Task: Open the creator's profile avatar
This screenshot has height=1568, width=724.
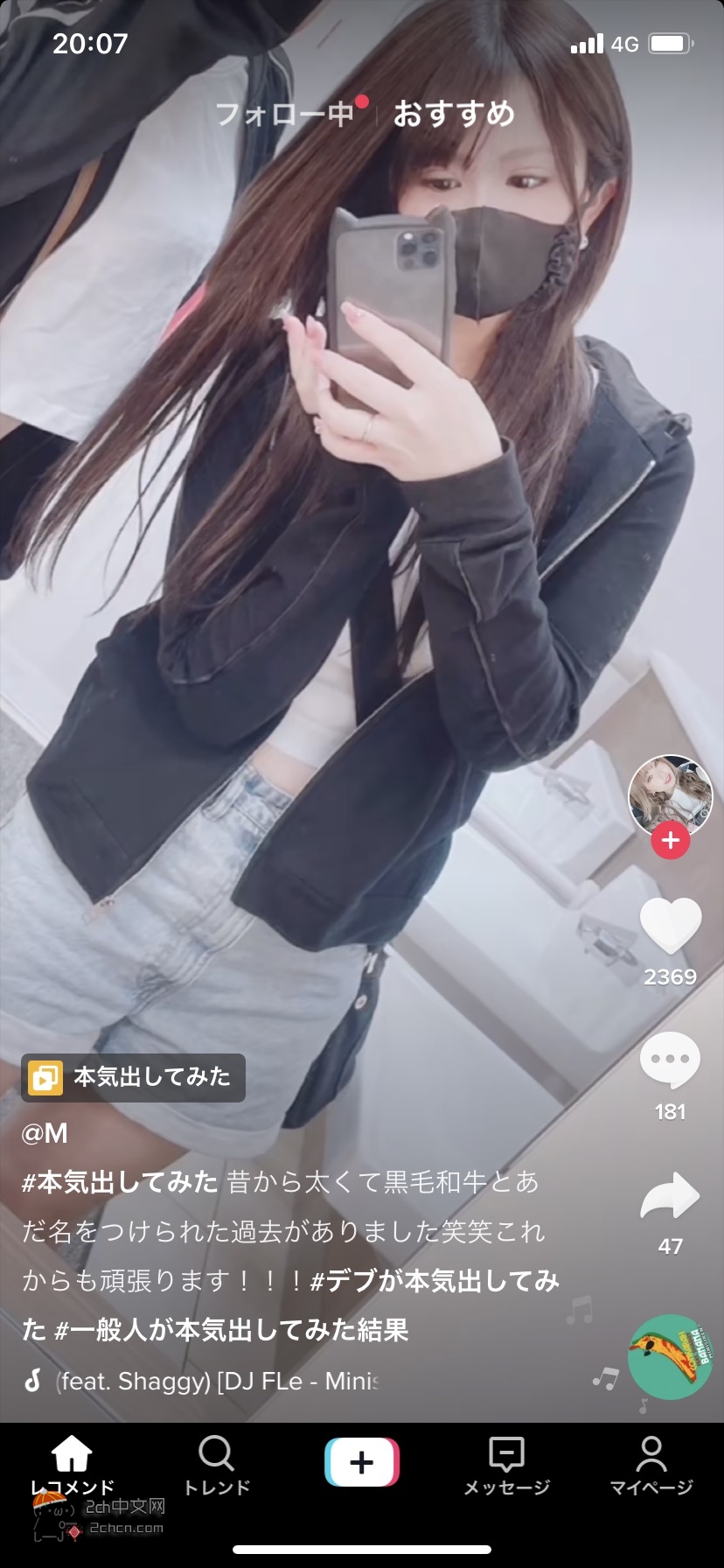Action: (x=670, y=796)
